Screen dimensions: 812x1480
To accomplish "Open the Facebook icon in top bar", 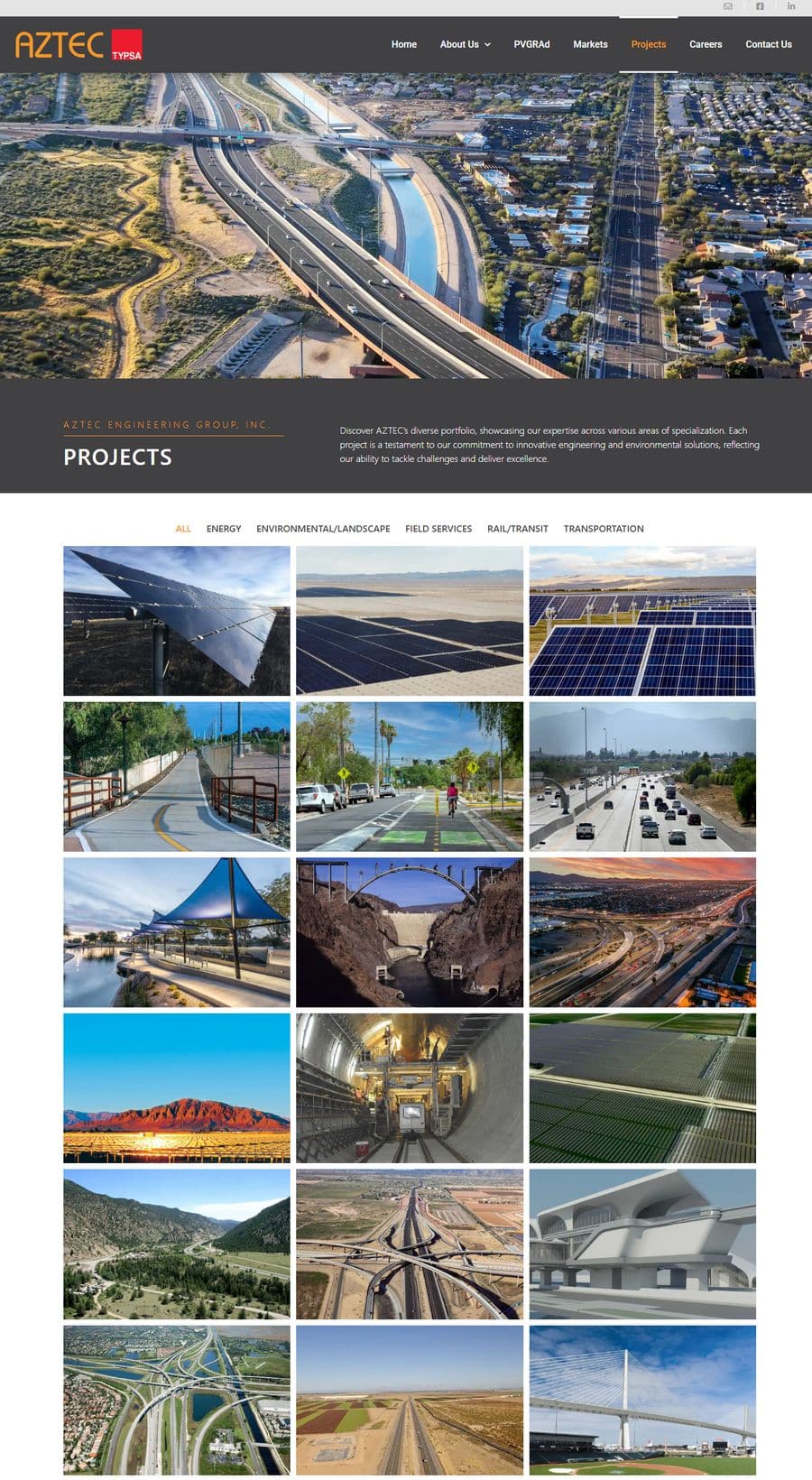I will click(x=760, y=6).
